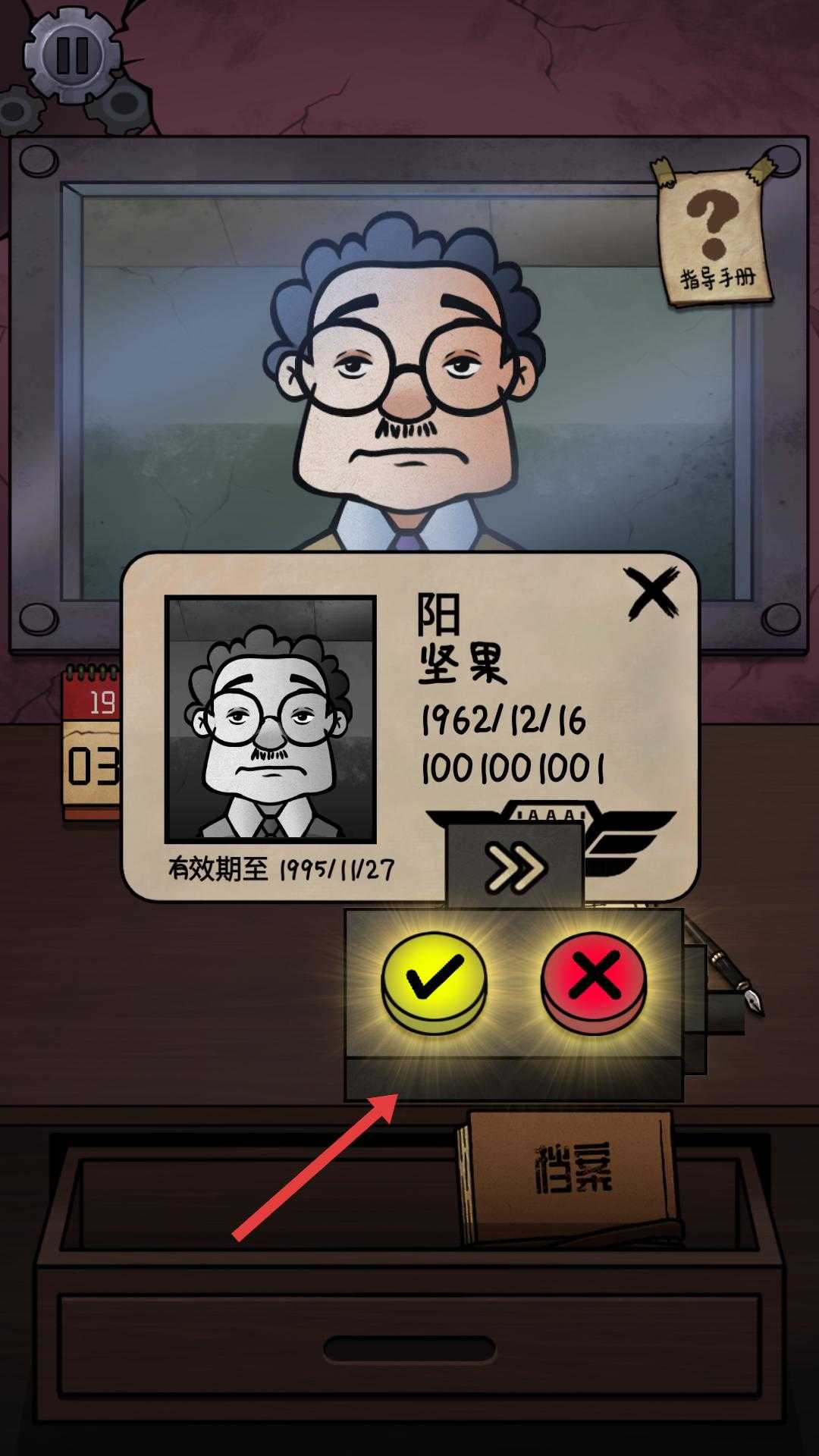Open the desk calendar
Viewport: 819px width, 1456px height.
92,743
